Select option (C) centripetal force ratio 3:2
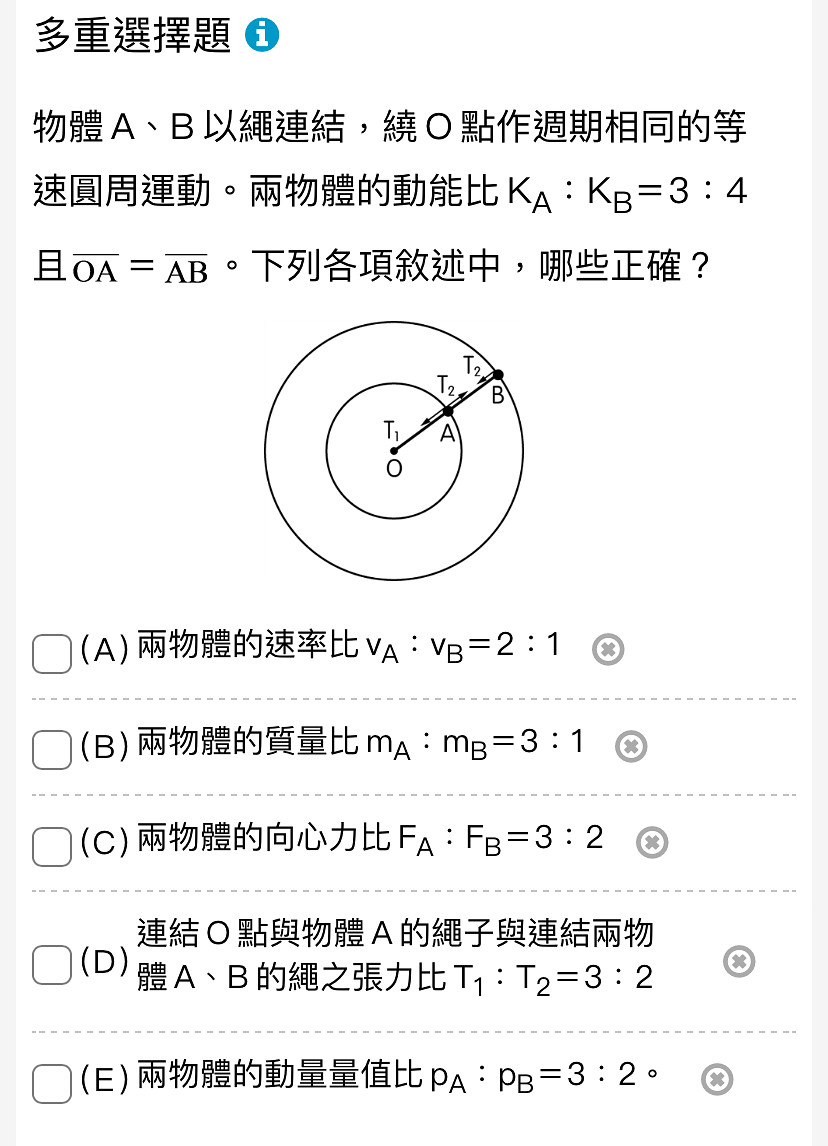The height and width of the screenshot is (1146, 828). point(51,844)
